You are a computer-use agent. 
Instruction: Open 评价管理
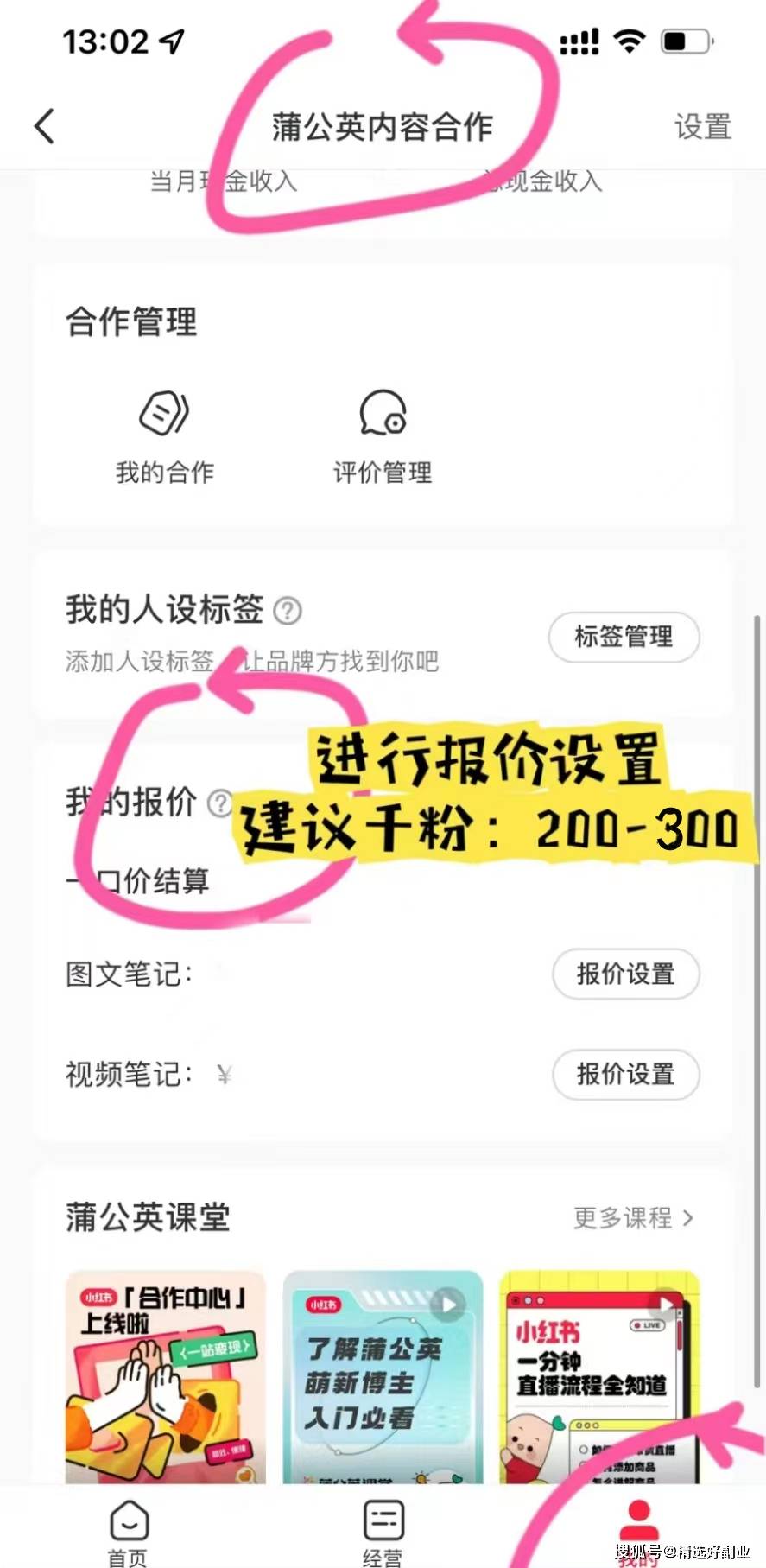(x=383, y=436)
